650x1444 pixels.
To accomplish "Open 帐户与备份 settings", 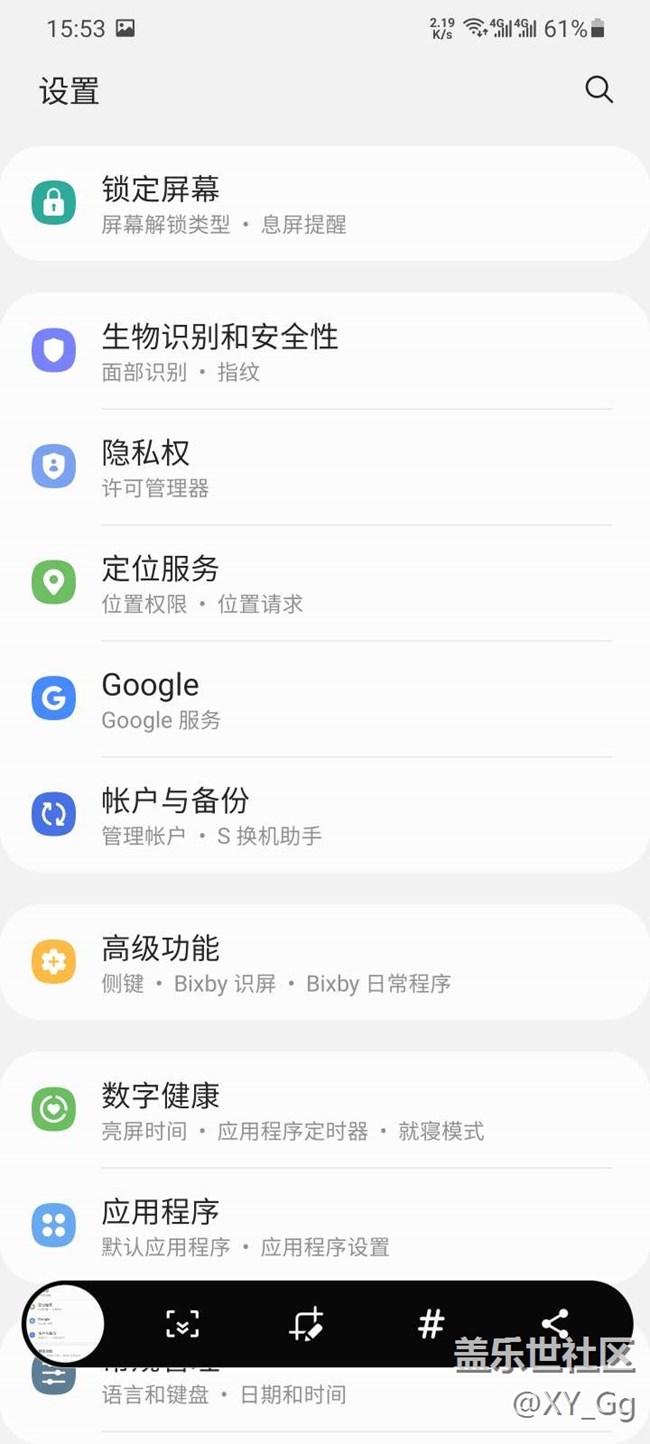I will click(324, 816).
